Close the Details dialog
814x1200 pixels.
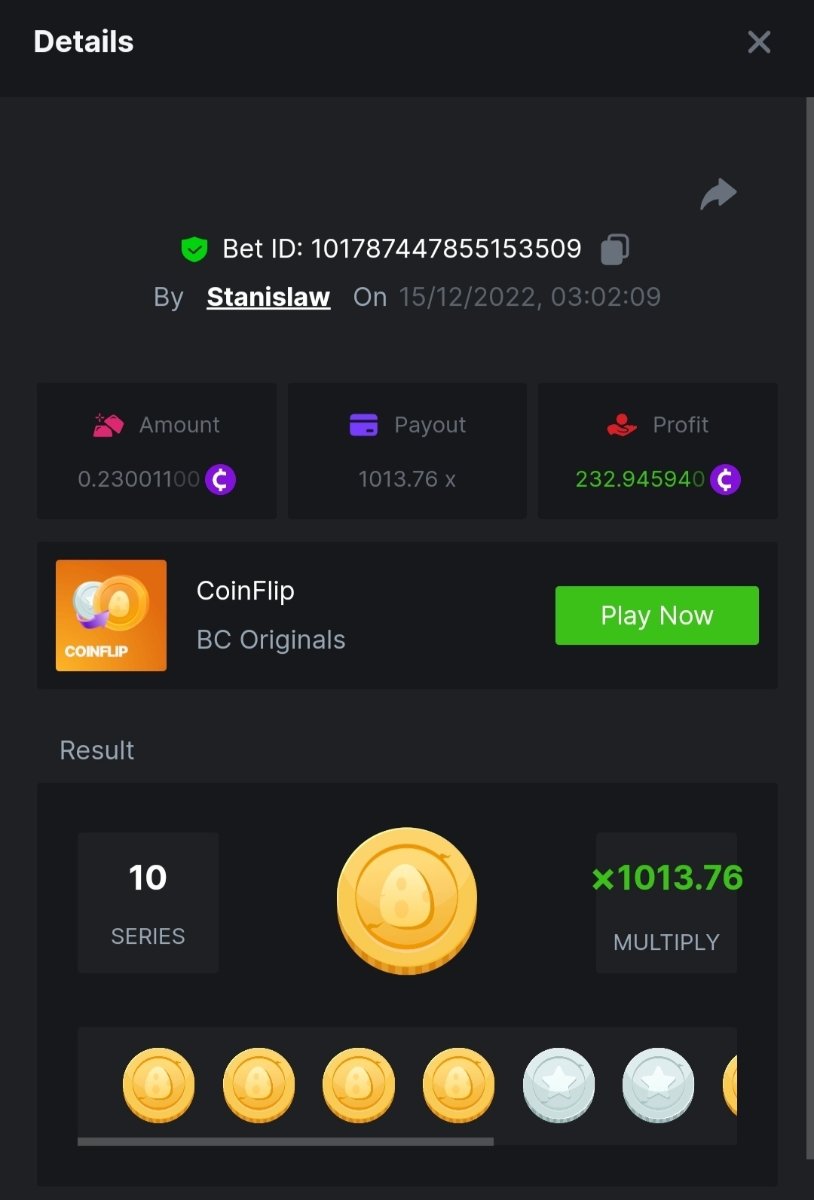(759, 42)
